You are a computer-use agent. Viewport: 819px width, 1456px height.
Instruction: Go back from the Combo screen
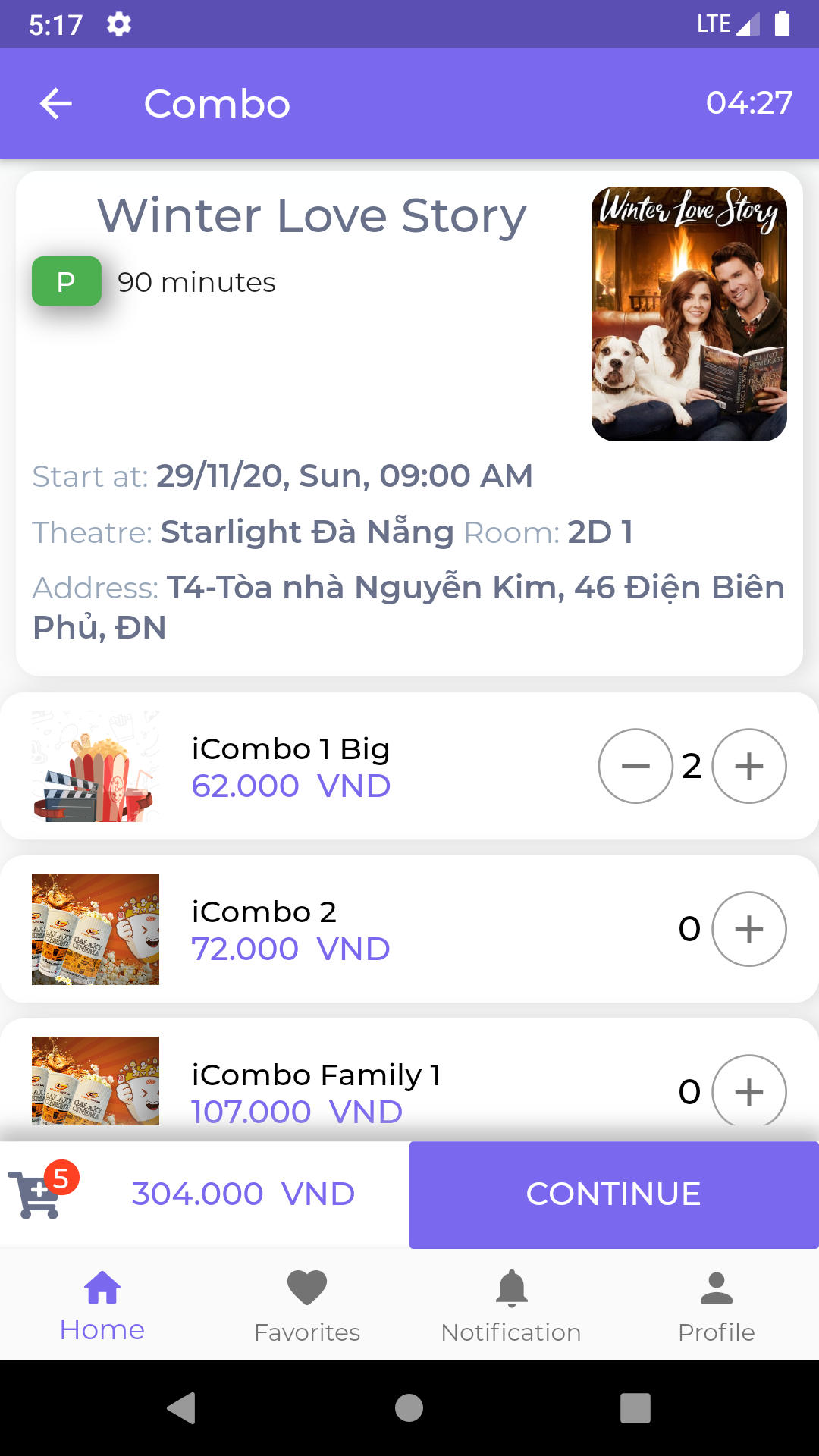[x=56, y=104]
